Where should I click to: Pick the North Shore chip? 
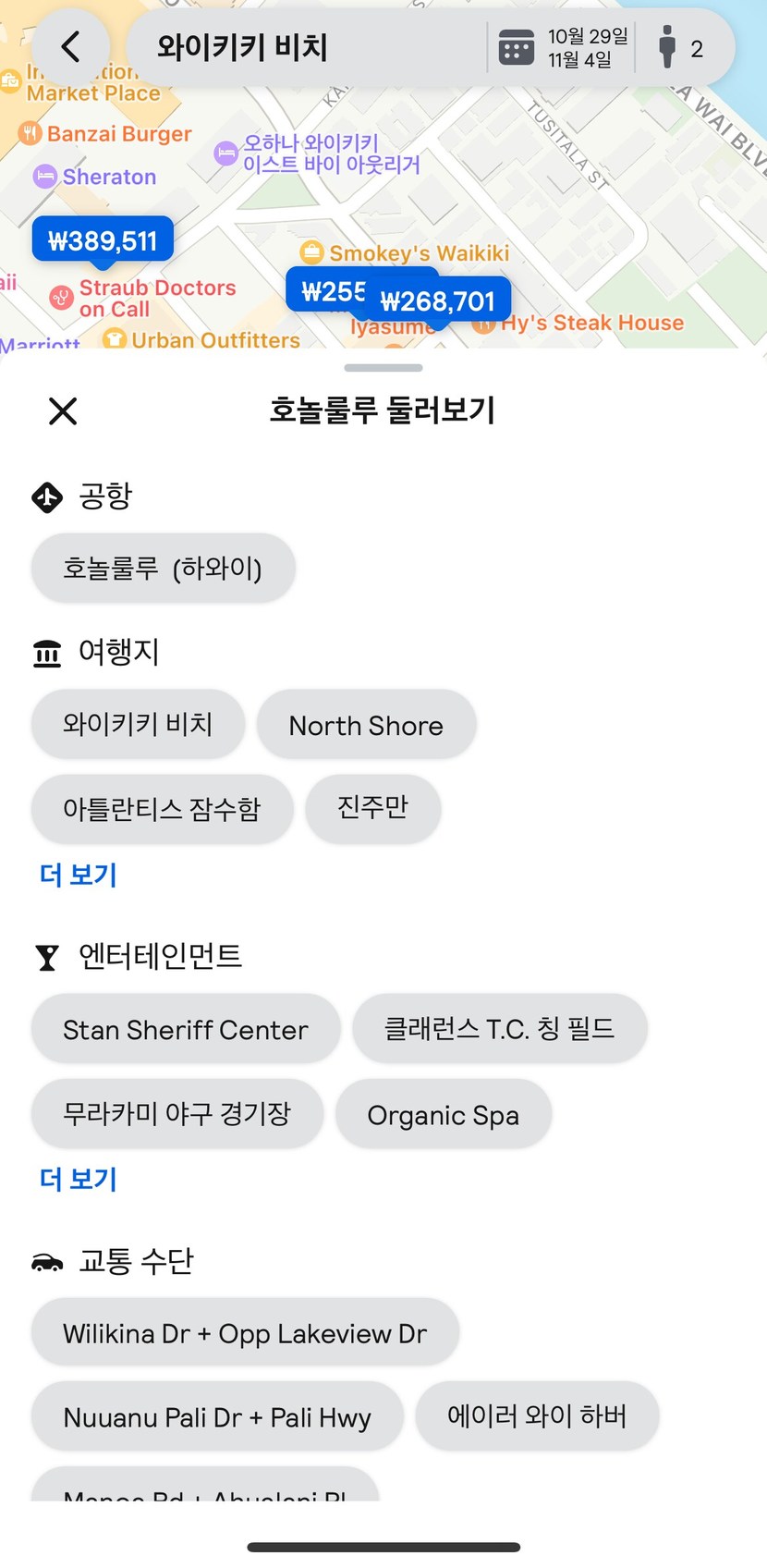tap(366, 726)
